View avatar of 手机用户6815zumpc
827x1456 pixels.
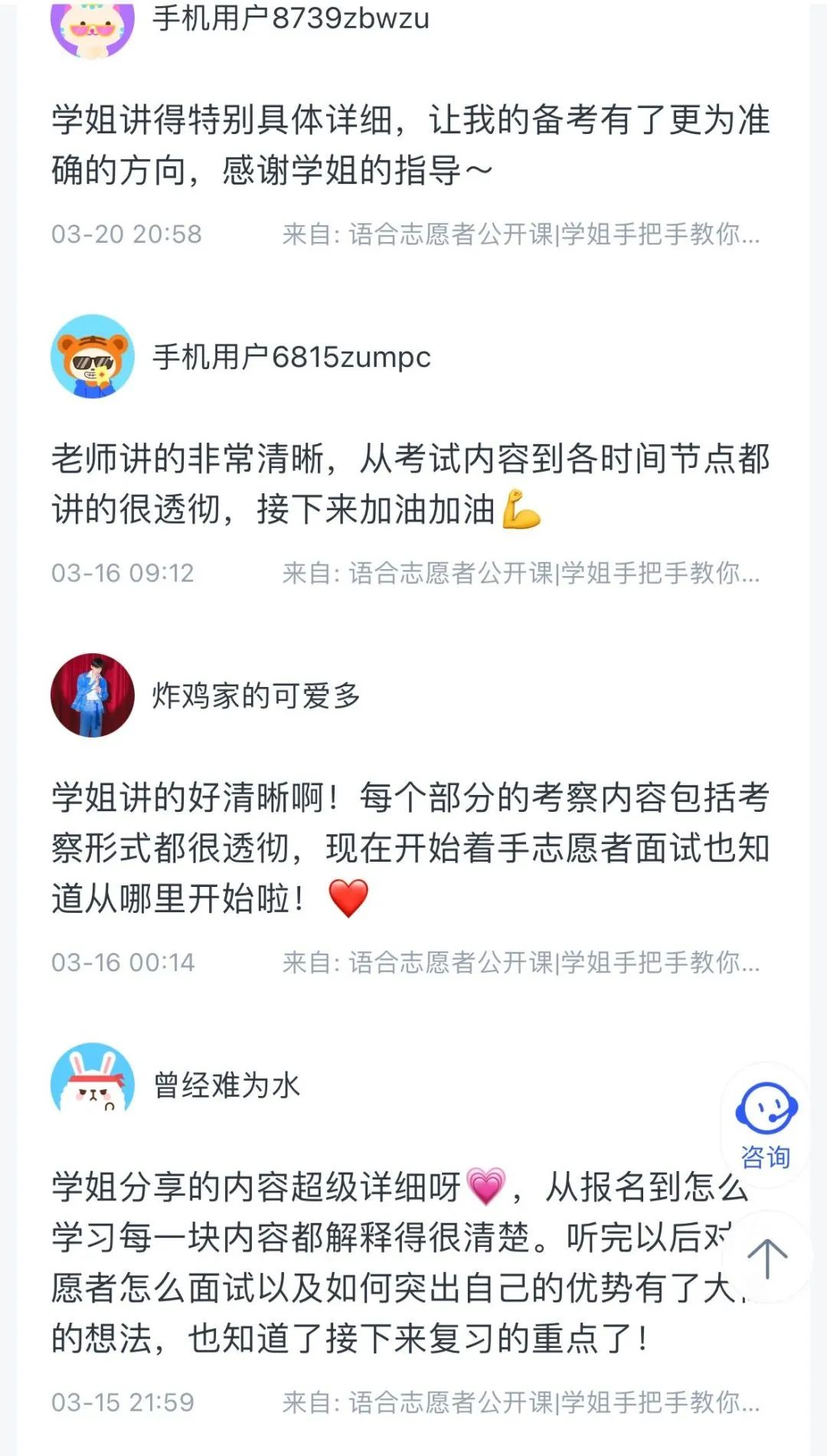click(93, 356)
